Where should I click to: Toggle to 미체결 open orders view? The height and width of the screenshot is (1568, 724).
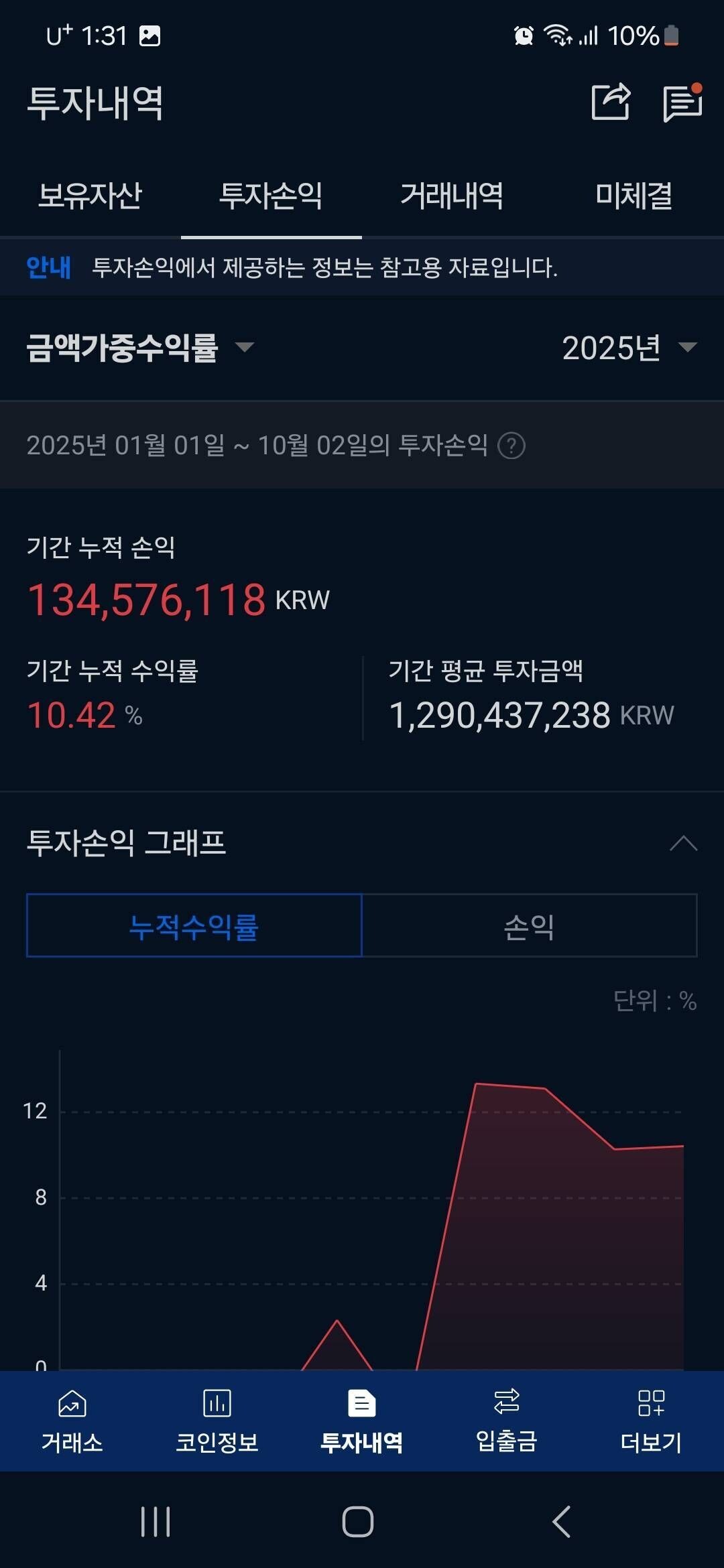634,195
